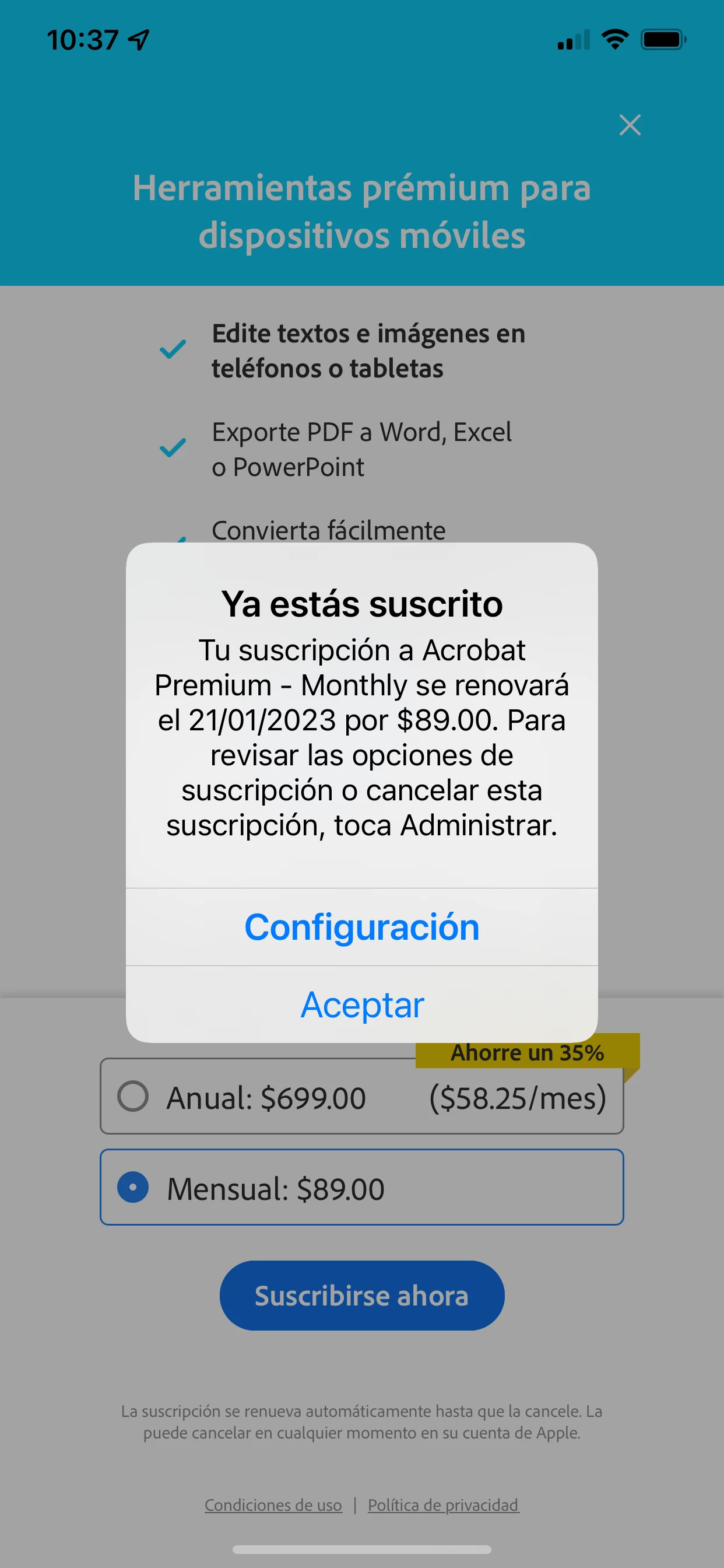Tap Suscribirse ahora
Screen dimensions: 724x1568
point(361,1296)
